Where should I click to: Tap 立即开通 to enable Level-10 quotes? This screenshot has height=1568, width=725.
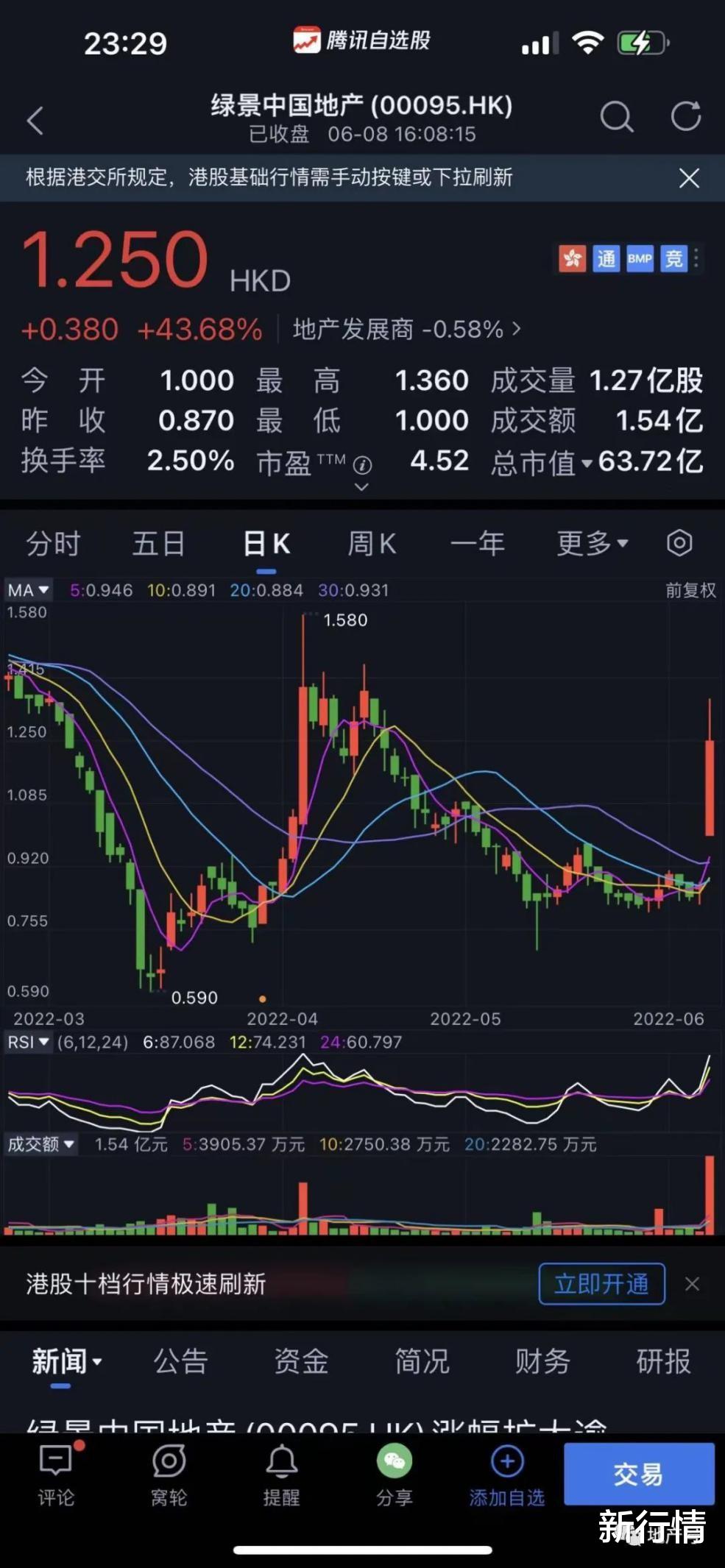(601, 1283)
